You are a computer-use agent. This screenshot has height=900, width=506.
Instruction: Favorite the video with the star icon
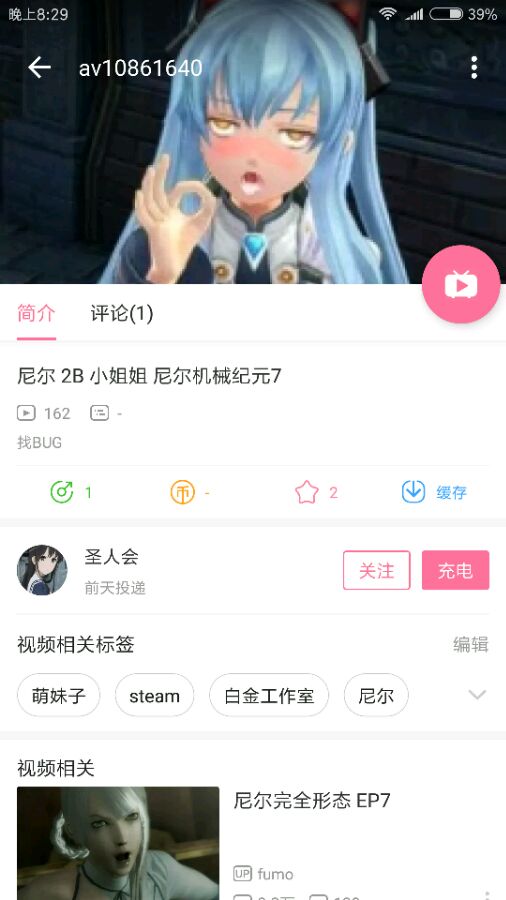pyautogui.click(x=307, y=492)
